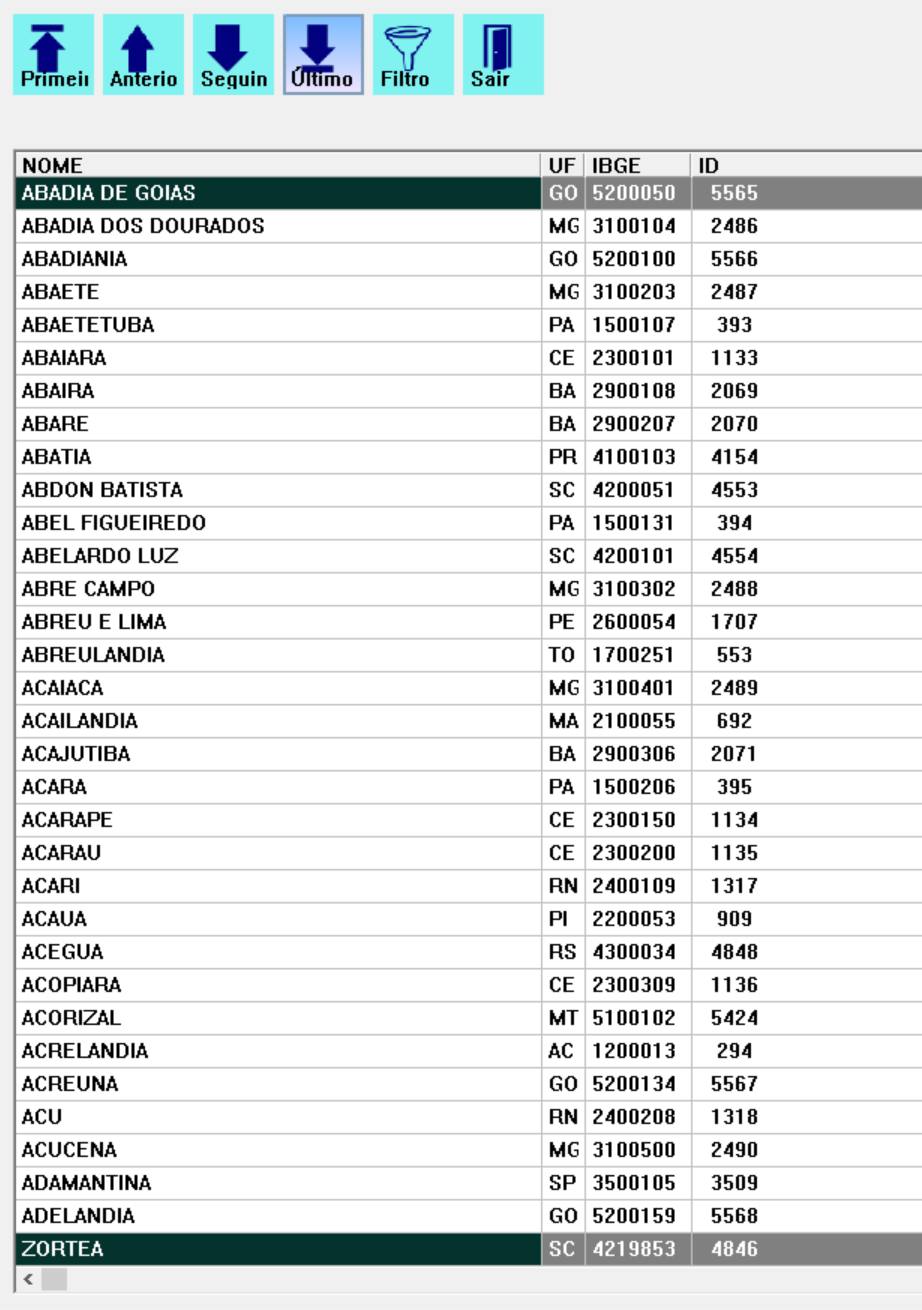
Task: Pick the ACAILANDIA row
Action: [x=80, y=721]
